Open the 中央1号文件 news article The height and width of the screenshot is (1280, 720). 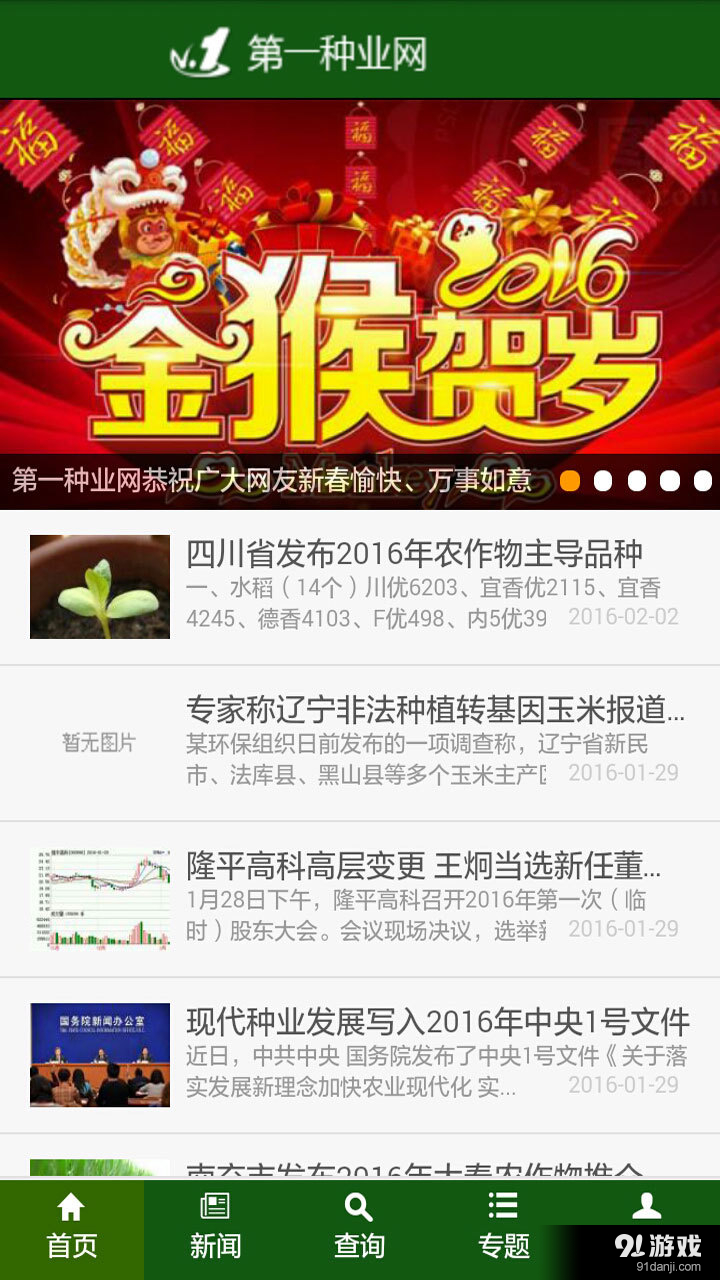click(x=438, y=1020)
